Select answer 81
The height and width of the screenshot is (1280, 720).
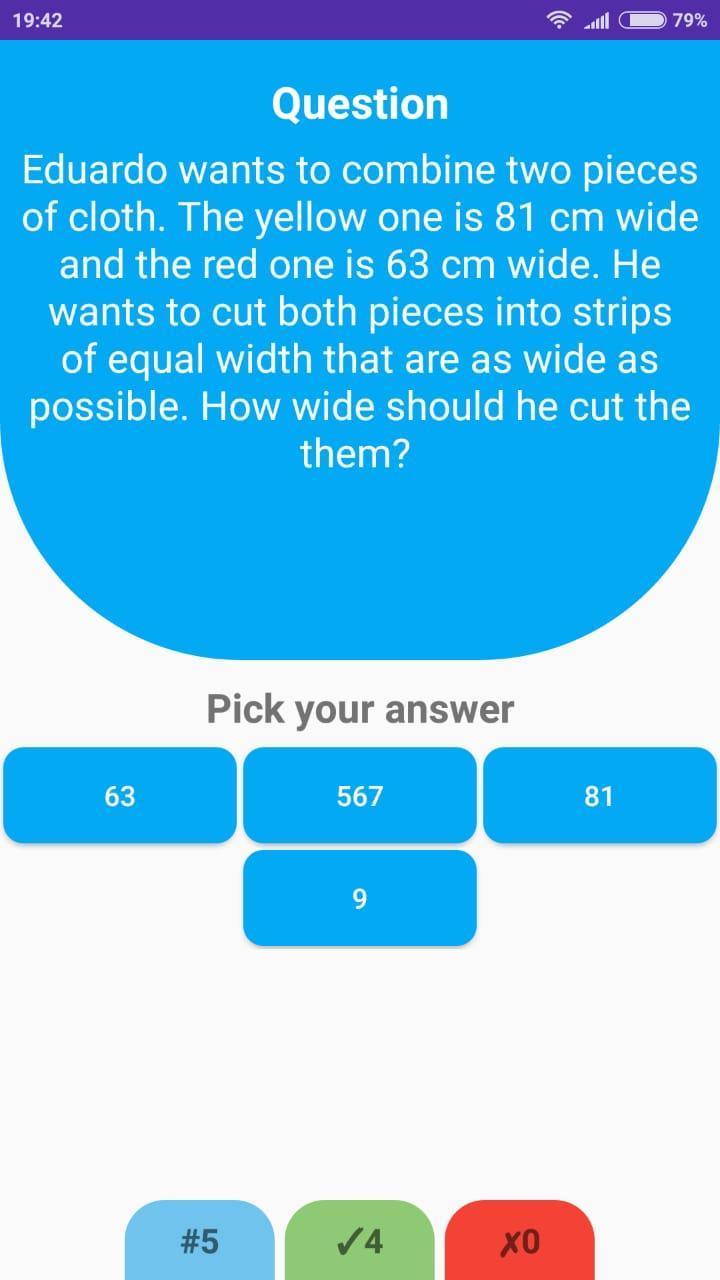[x=600, y=795]
